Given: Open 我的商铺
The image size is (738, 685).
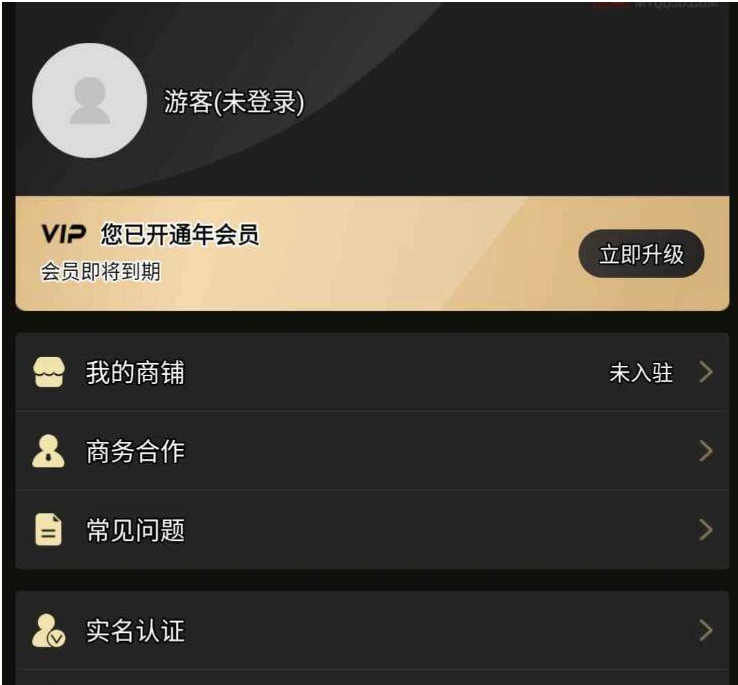Looking at the screenshot, I should (371, 373).
